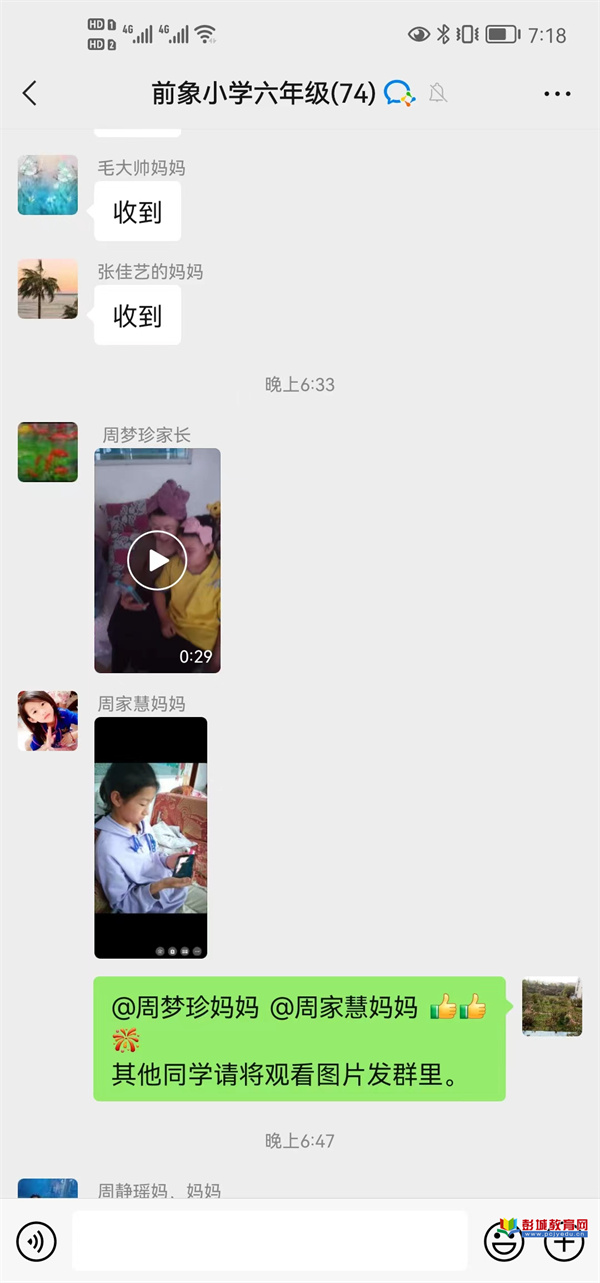
Task: View 周梦珍家长's profile avatar
Action: click(47, 452)
